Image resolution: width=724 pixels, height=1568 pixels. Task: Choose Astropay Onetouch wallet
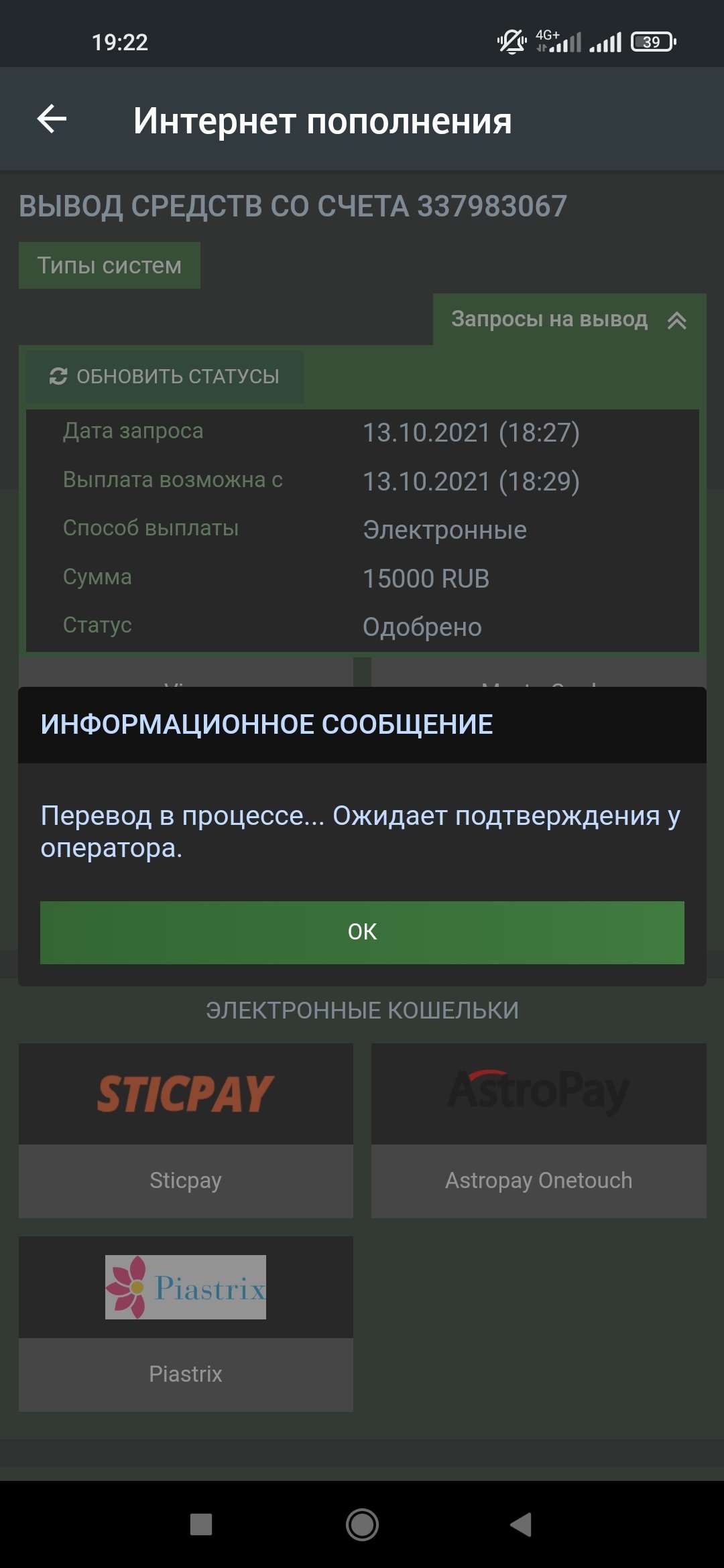tap(538, 1130)
